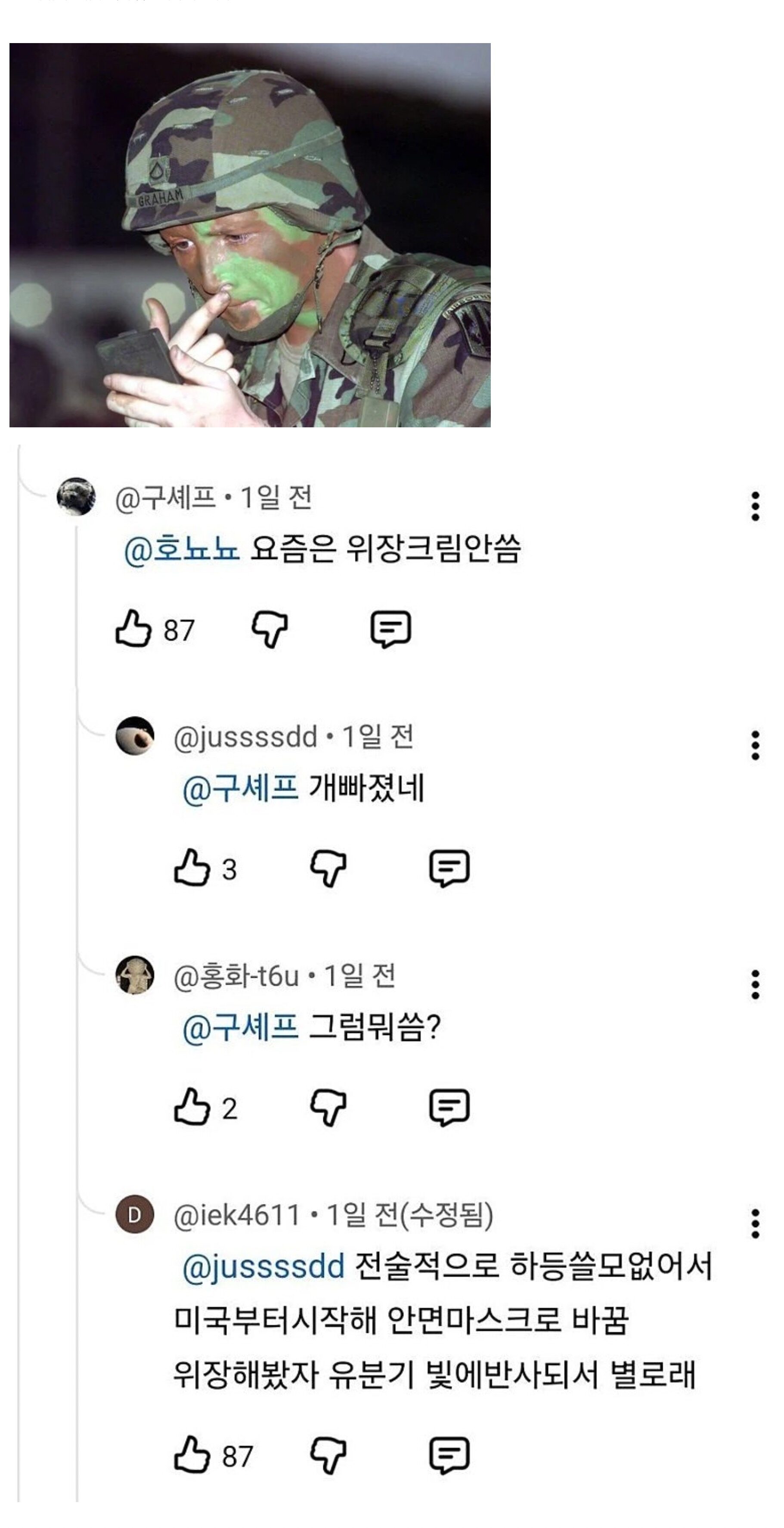
Task: Like @jussssdd's 개빠졌네 comment
Action: click(x=192, y=868)
